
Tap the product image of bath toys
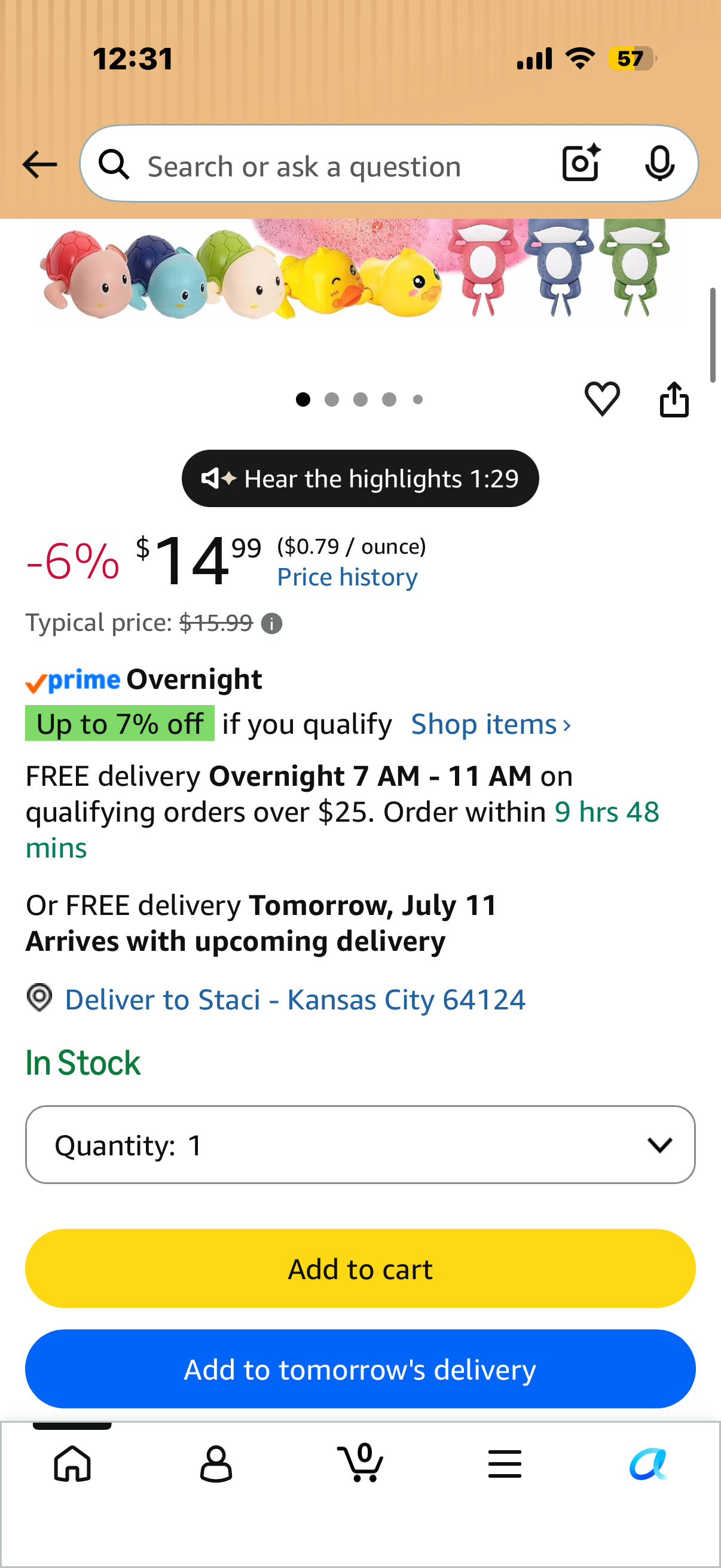[360, 269]
